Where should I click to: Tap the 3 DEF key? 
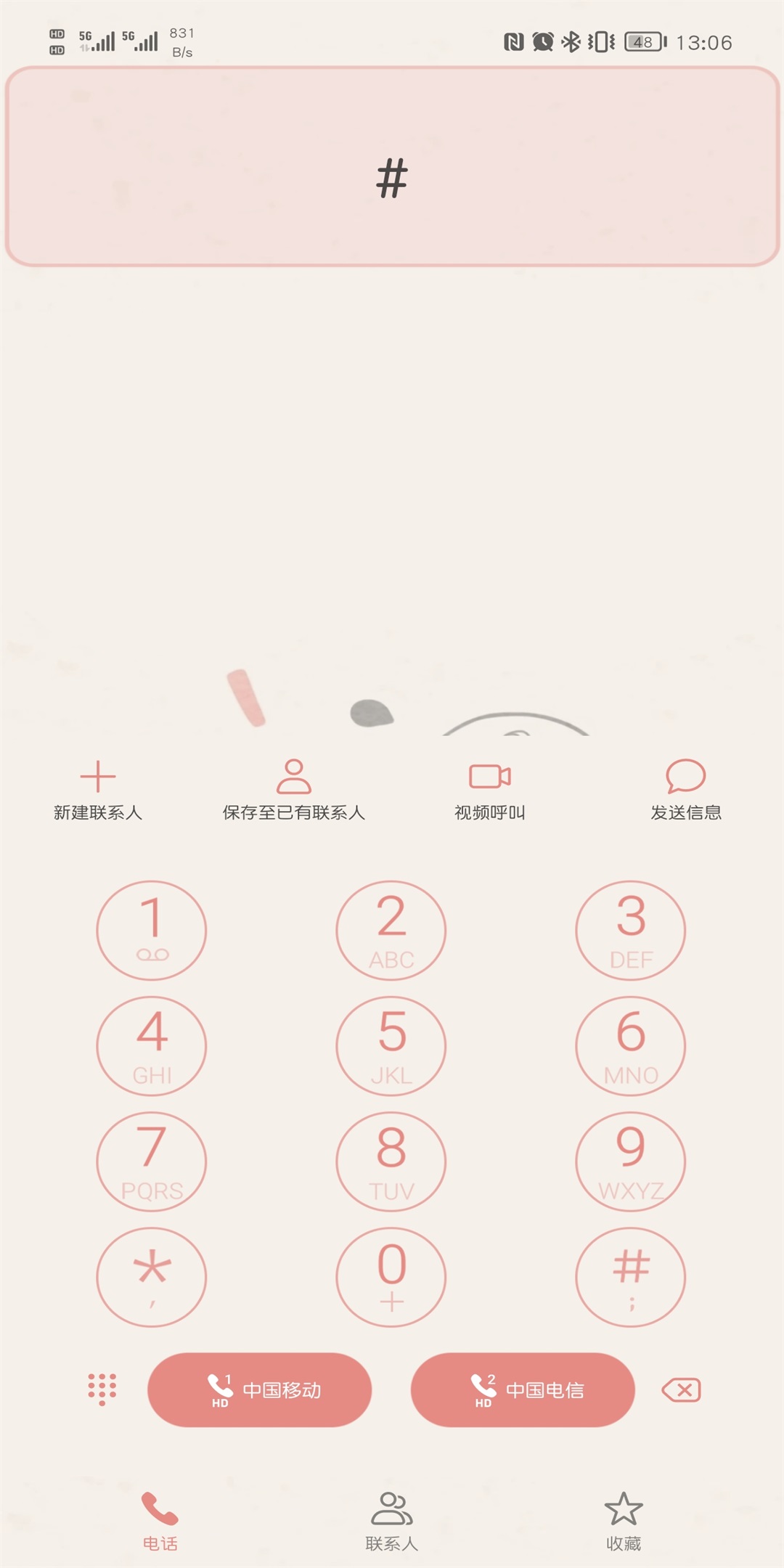[x=630, y=930]
